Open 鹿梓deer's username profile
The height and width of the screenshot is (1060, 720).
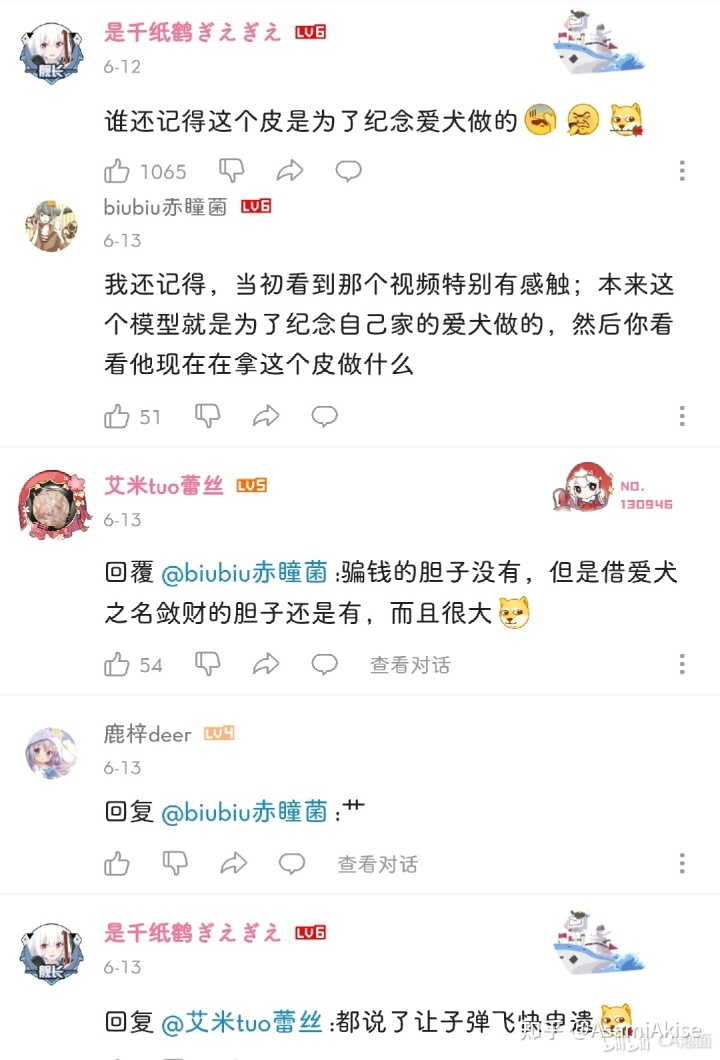pos(147,734)
